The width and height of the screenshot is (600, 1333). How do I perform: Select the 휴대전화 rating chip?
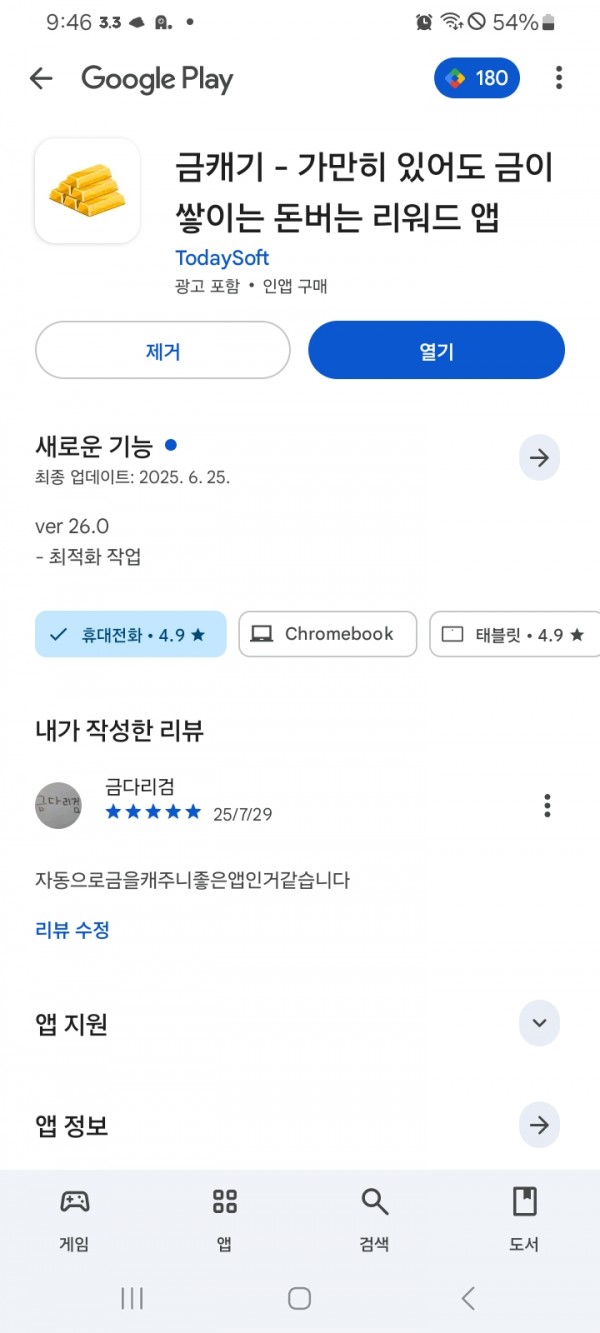(131, 634)
